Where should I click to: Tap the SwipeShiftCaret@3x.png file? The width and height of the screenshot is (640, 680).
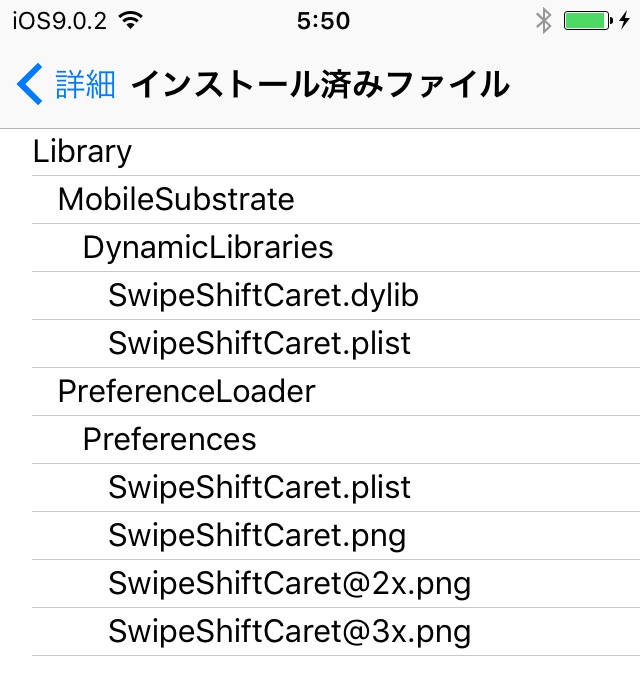click(x=289, y=631)
